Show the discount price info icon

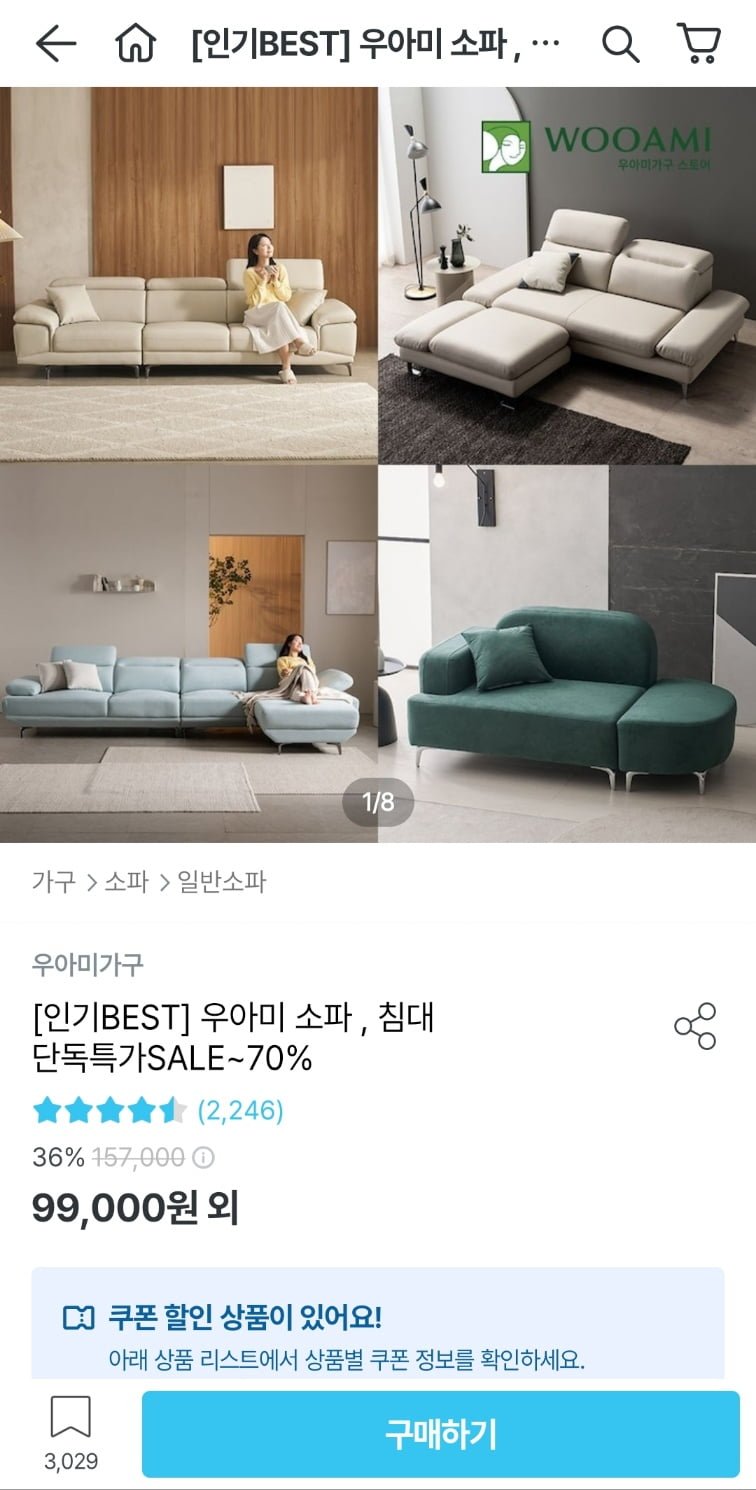coord(203,1158)
